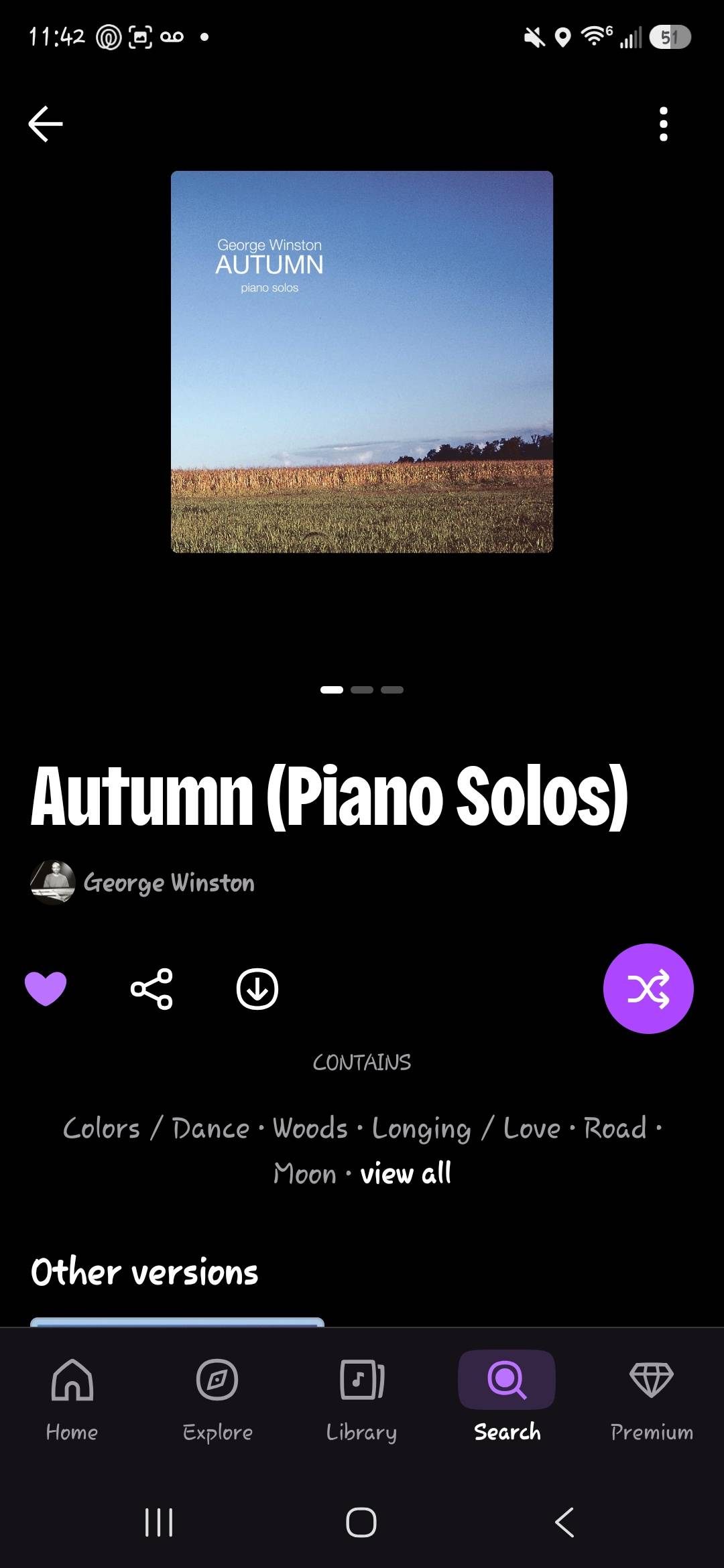Tap the system home button
Image resolution: width=724 pixels, height=1568 pixels.
click(361, 1522)
